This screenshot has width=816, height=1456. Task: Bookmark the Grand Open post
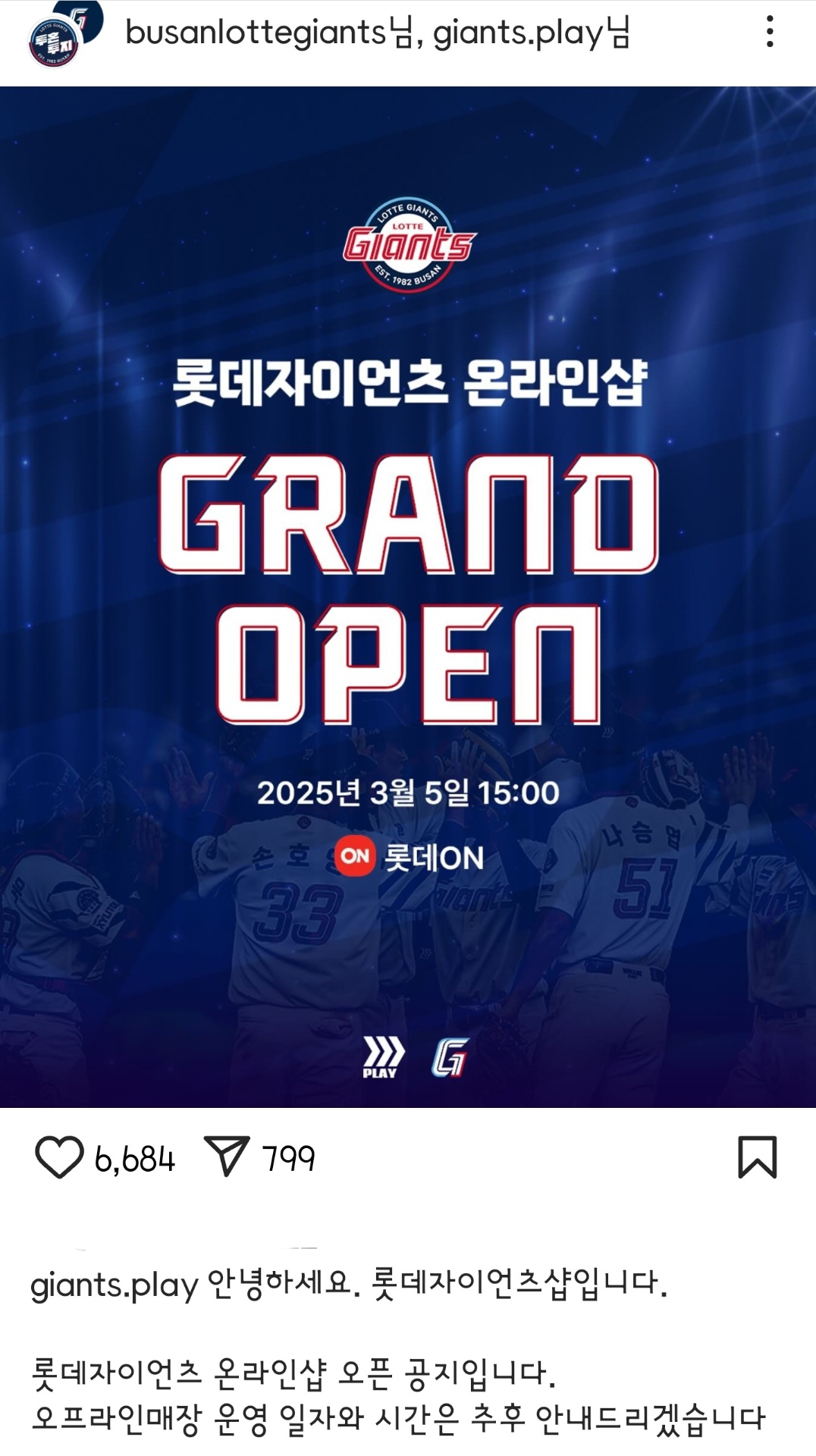point(757,1157)
